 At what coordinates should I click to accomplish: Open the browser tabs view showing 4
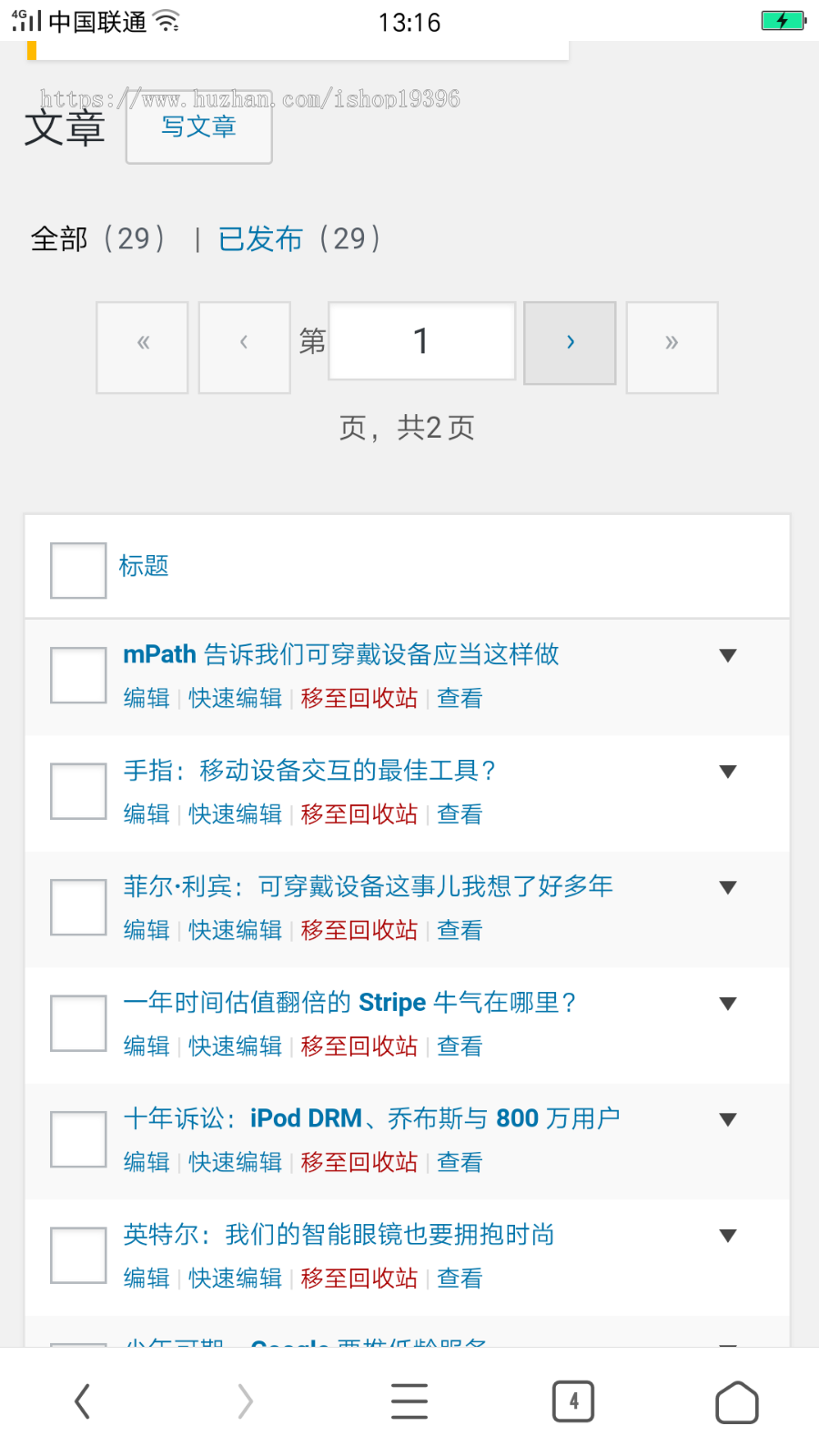click(x=573, y=1401)
